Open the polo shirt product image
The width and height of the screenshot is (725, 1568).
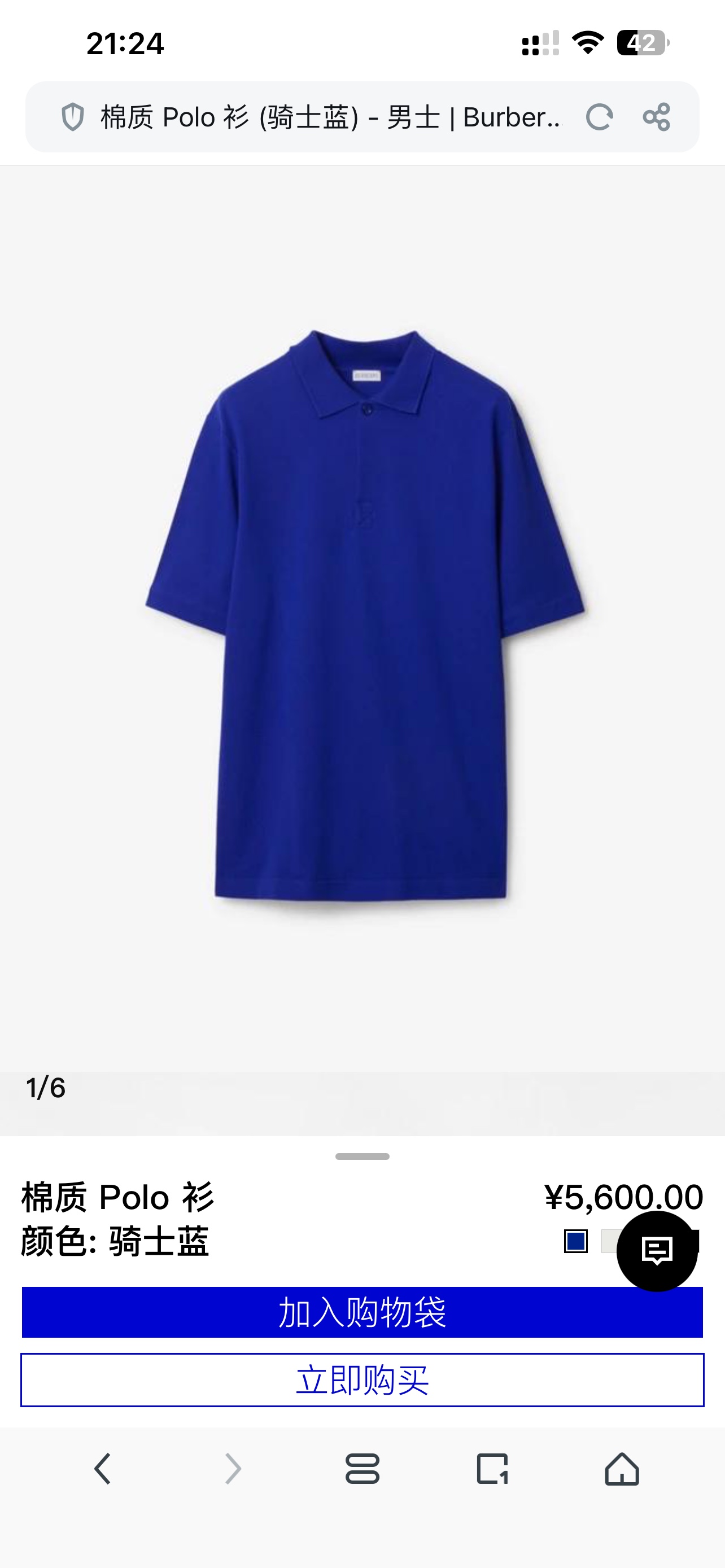[364, 615]
